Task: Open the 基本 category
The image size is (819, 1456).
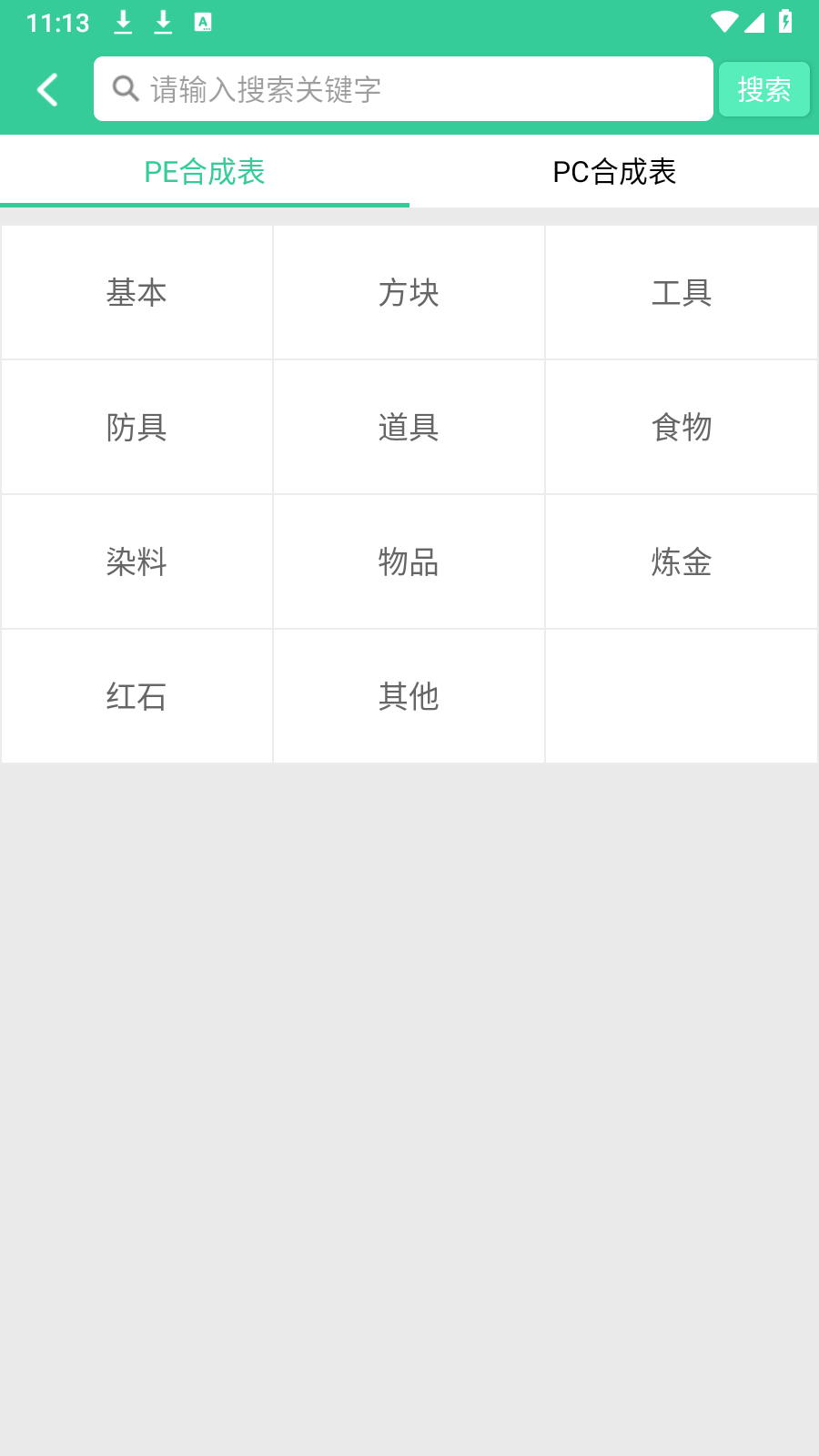Action: 137,292
